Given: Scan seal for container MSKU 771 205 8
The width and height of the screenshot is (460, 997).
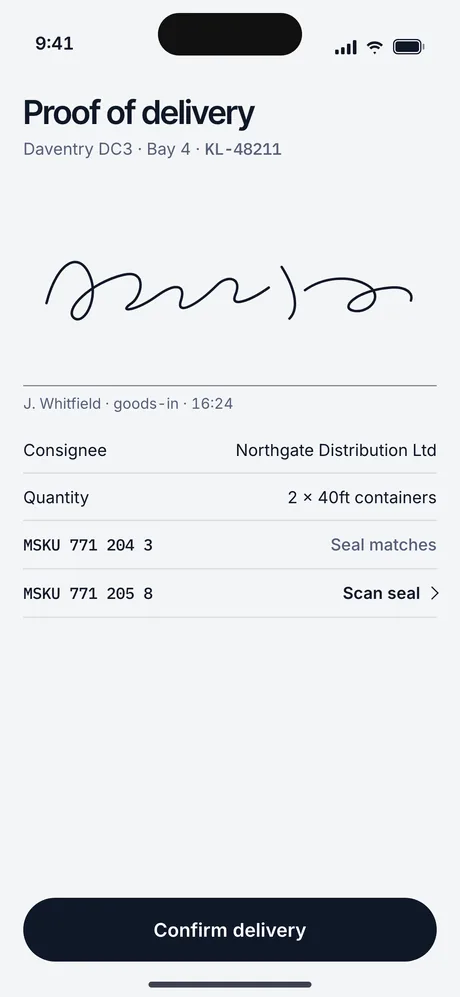Looking at the screenshot, I should click(230, 593).
